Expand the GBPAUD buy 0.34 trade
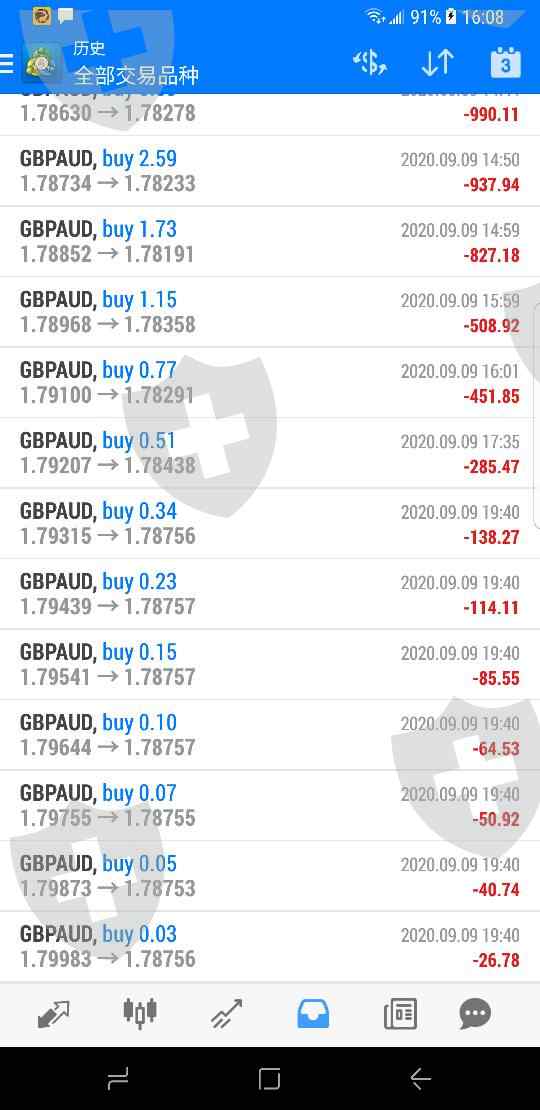The height and width of the screenshot is (1110, 540). (270, 523)
